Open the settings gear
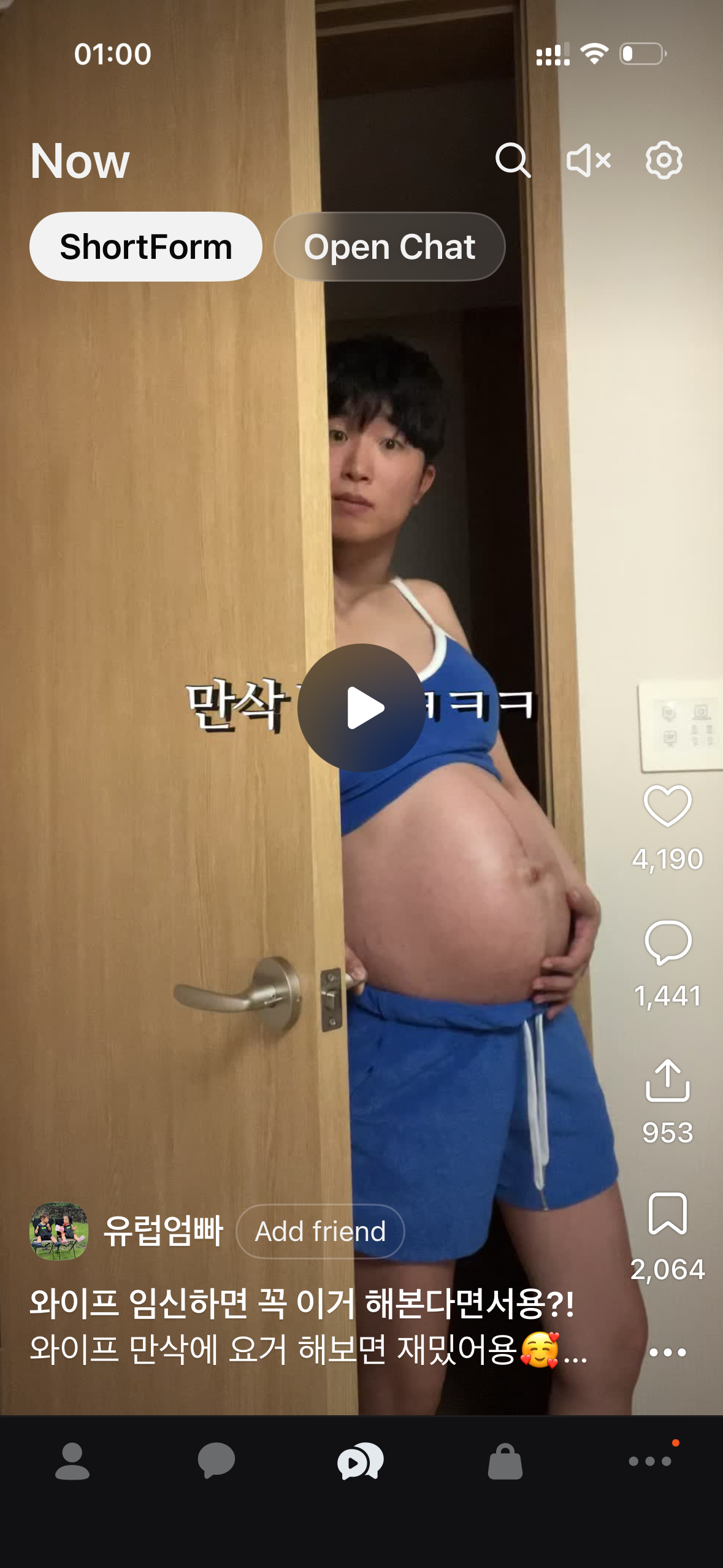 (x=664, y=161)
